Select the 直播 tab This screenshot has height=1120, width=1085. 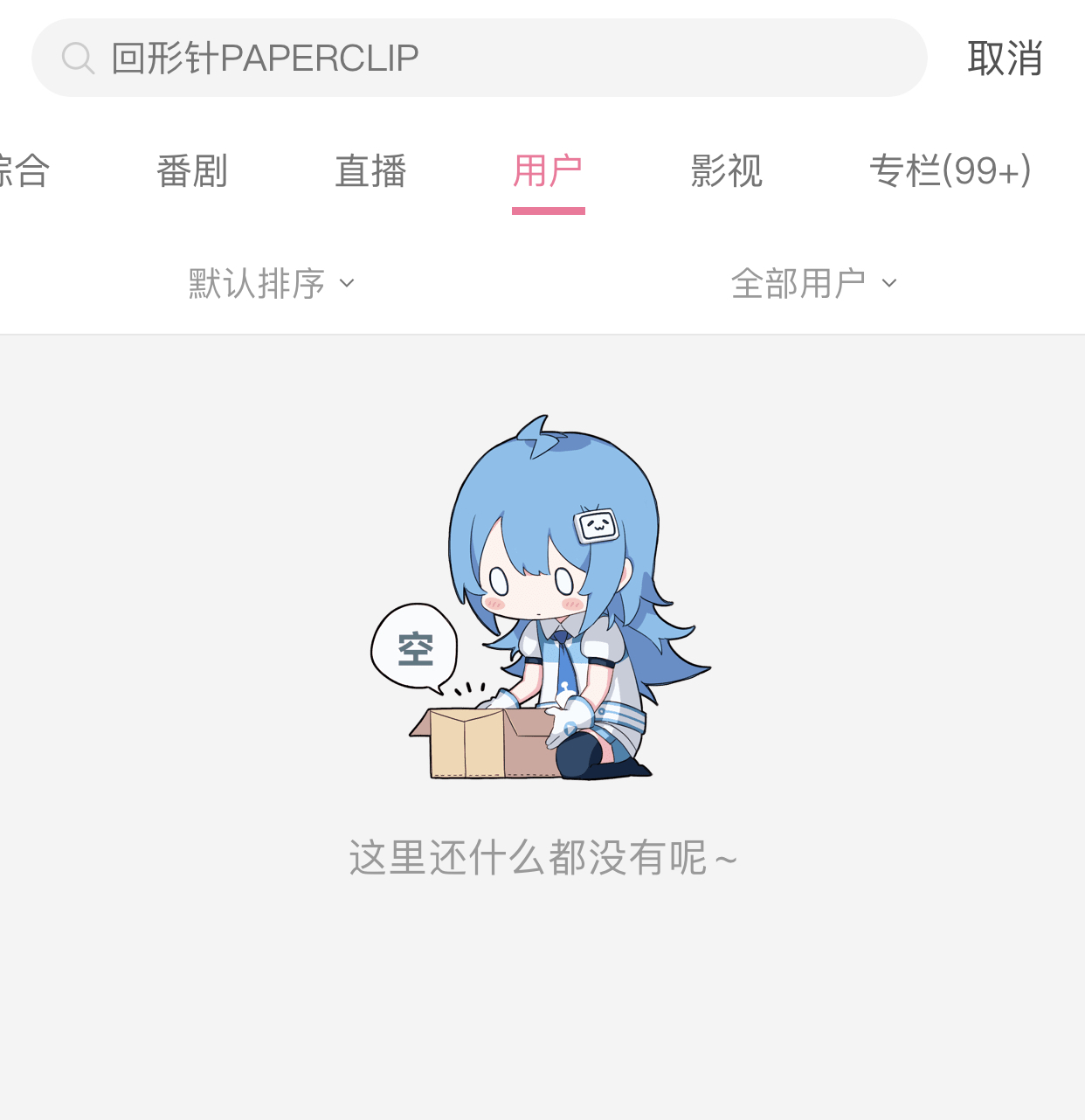coord(370,171)
